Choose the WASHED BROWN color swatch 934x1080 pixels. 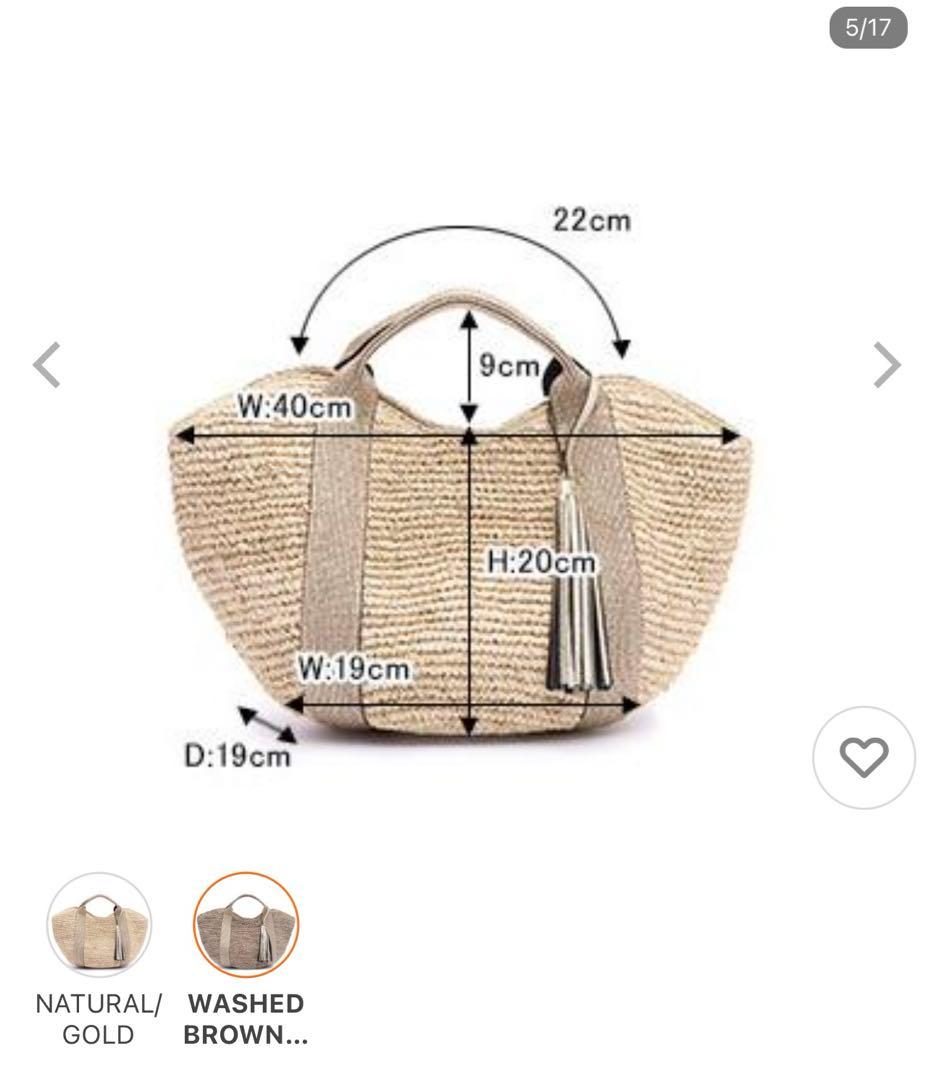coord(246,925)
